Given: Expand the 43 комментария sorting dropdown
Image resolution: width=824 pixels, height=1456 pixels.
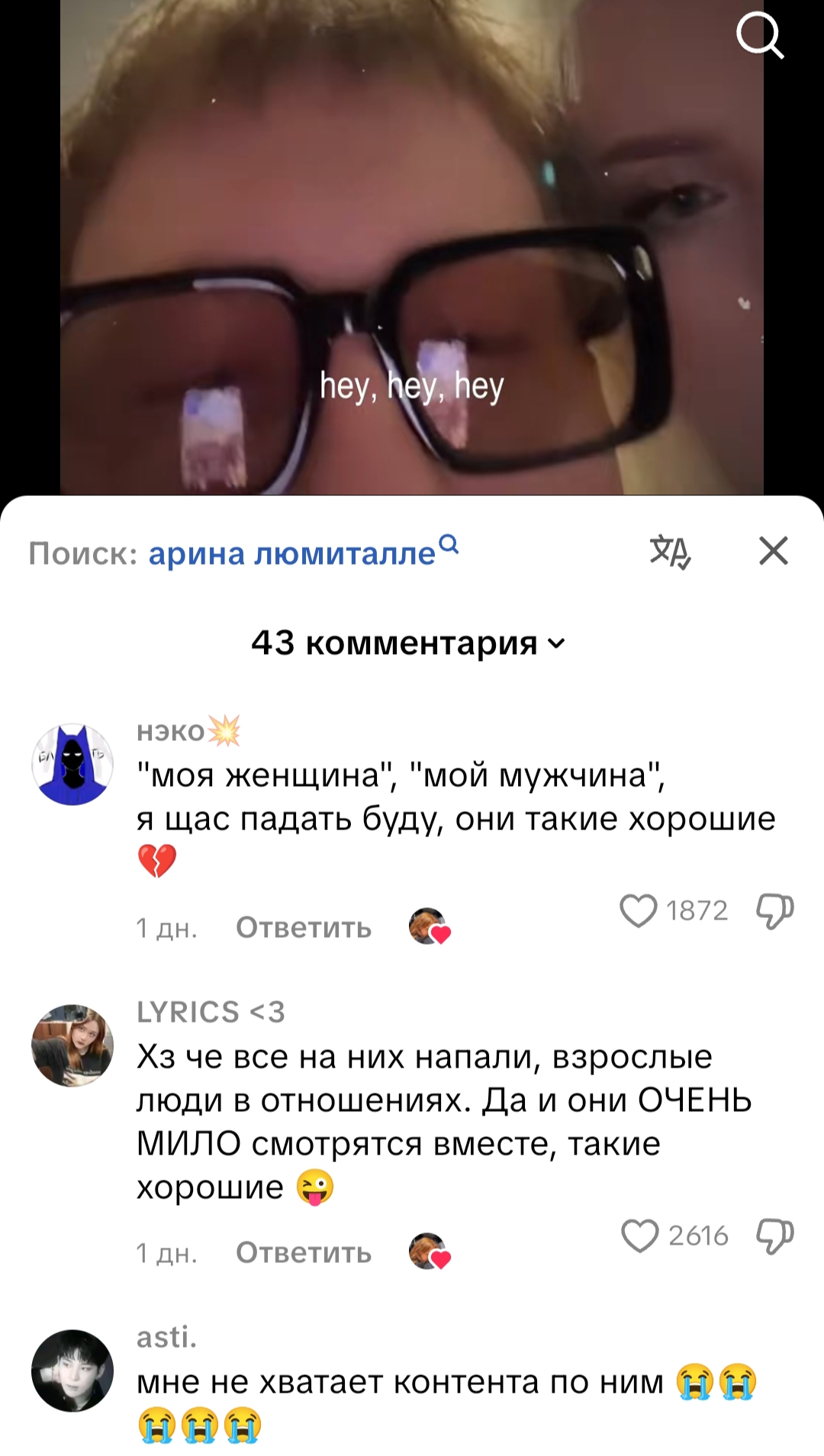Looking at the screenshot, I should coord(409,643).
